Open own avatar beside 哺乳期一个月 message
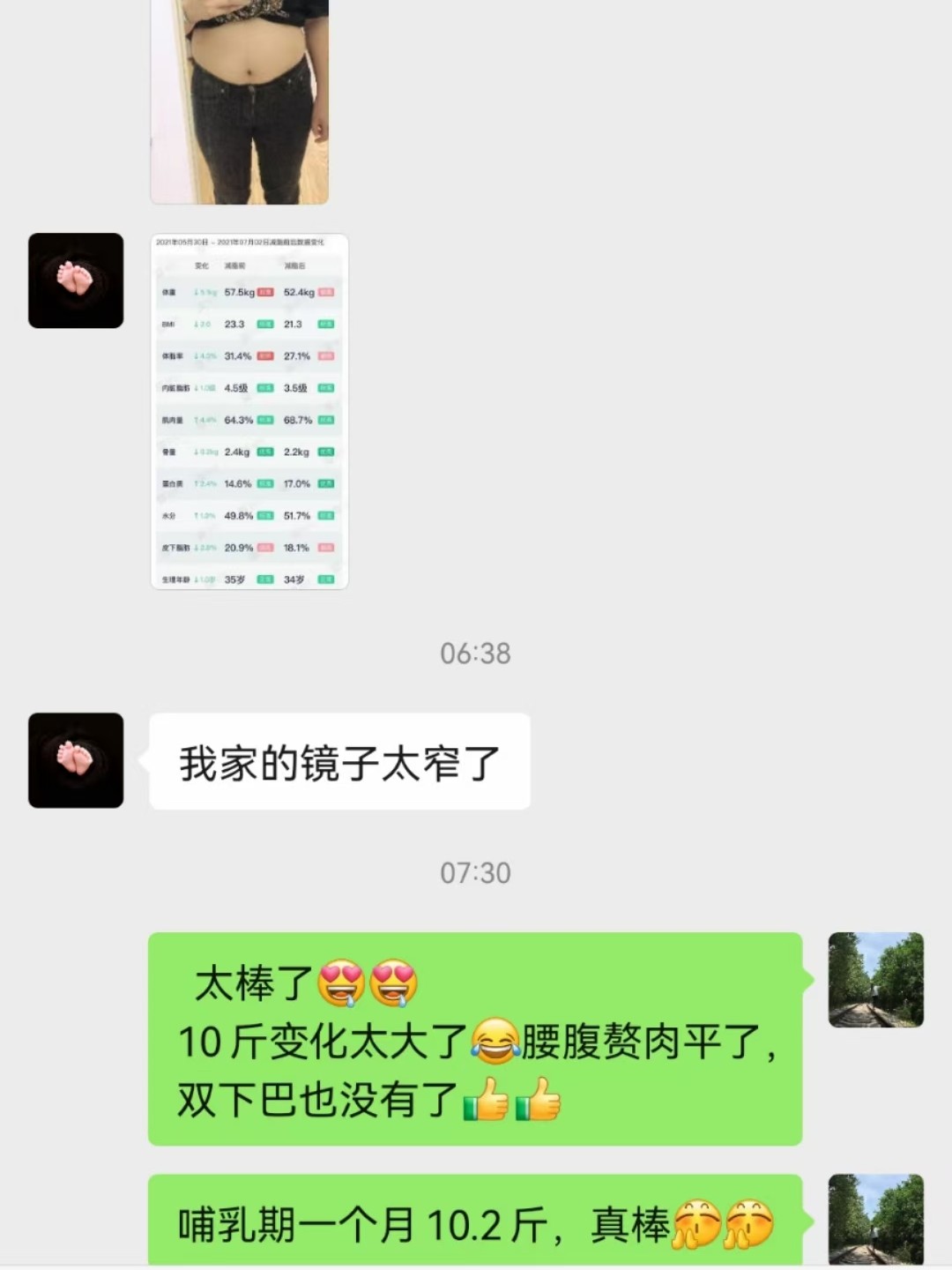Image resolution: width=952 pixels, height=1270 pixels. tap(875, 1220)
